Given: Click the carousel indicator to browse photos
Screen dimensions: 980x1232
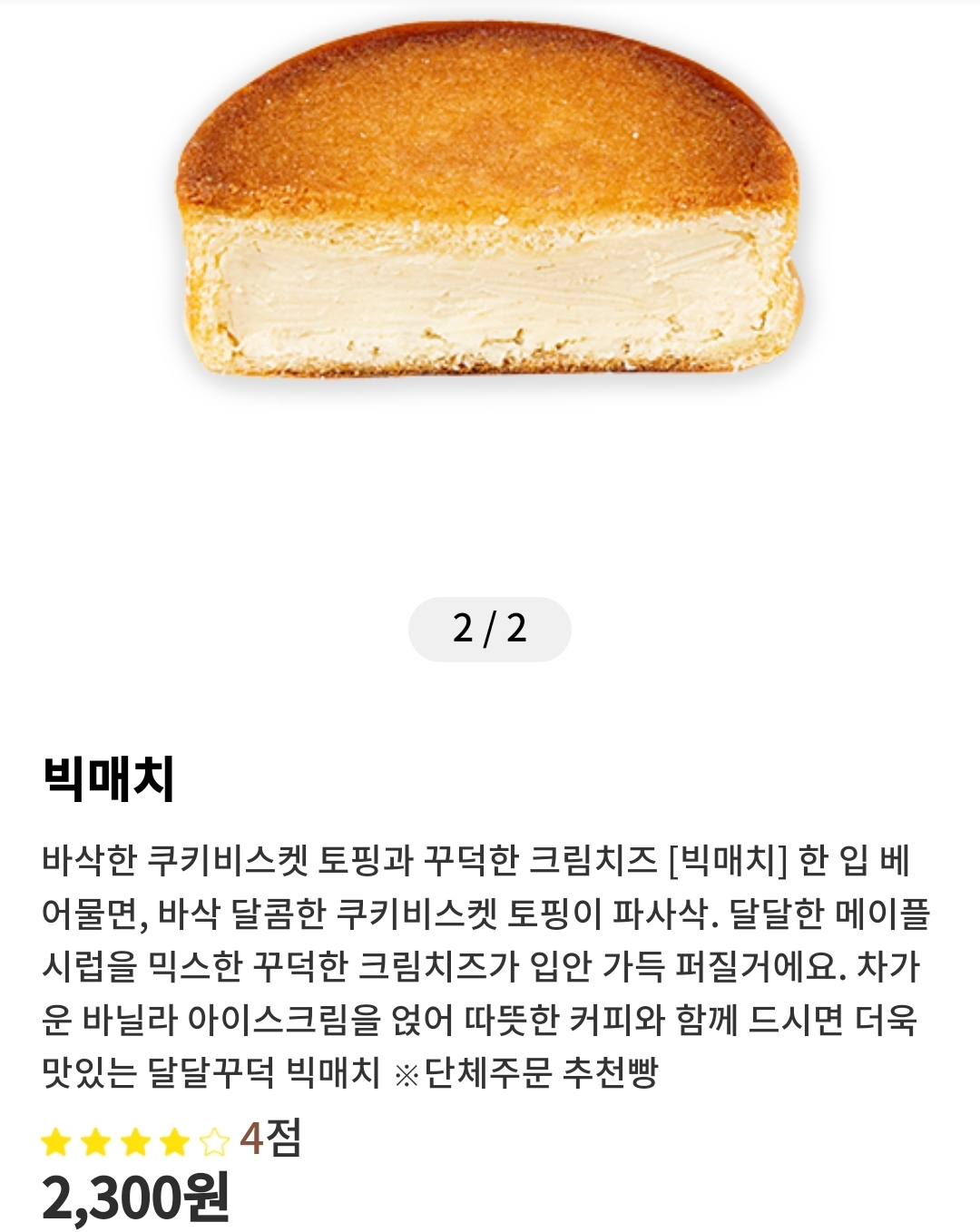Looking at the screenshot, I should pos(490,626).
